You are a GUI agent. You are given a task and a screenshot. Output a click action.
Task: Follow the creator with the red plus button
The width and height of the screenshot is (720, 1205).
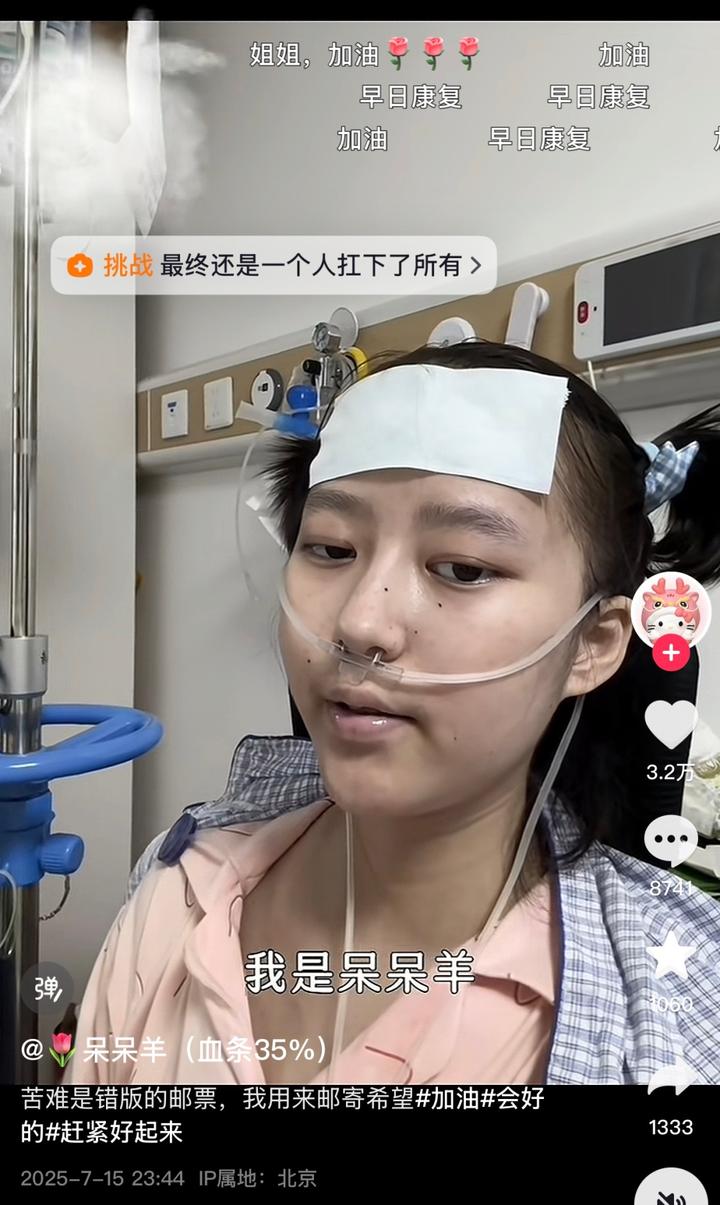click(670, 653)
